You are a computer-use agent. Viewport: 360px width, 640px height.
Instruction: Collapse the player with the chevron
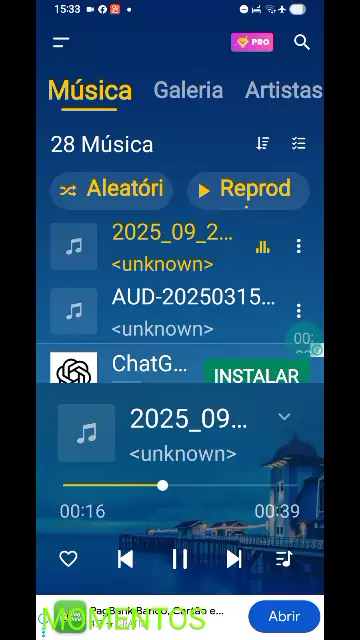coord(284,417)
